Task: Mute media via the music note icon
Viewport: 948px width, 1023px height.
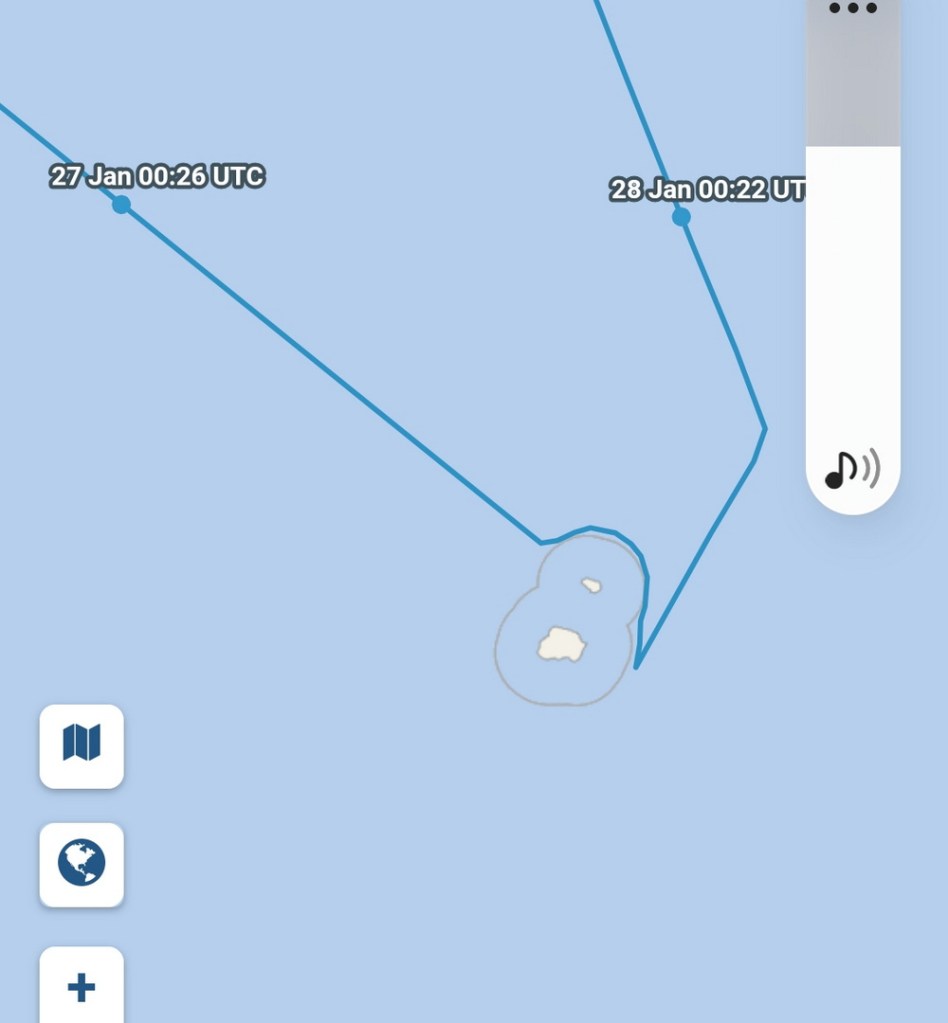Action: pos(852,468)
